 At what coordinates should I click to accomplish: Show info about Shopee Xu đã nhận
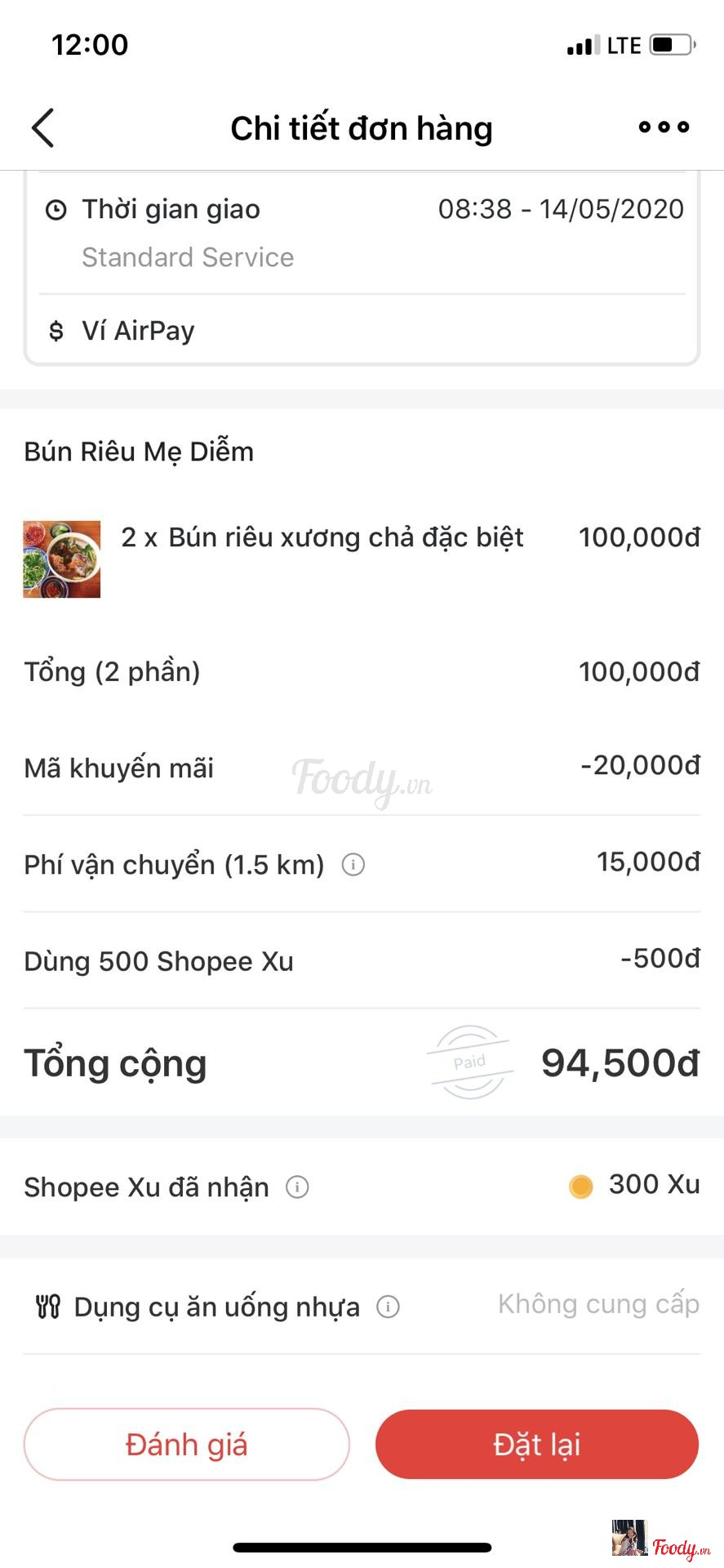[297, 1187]
